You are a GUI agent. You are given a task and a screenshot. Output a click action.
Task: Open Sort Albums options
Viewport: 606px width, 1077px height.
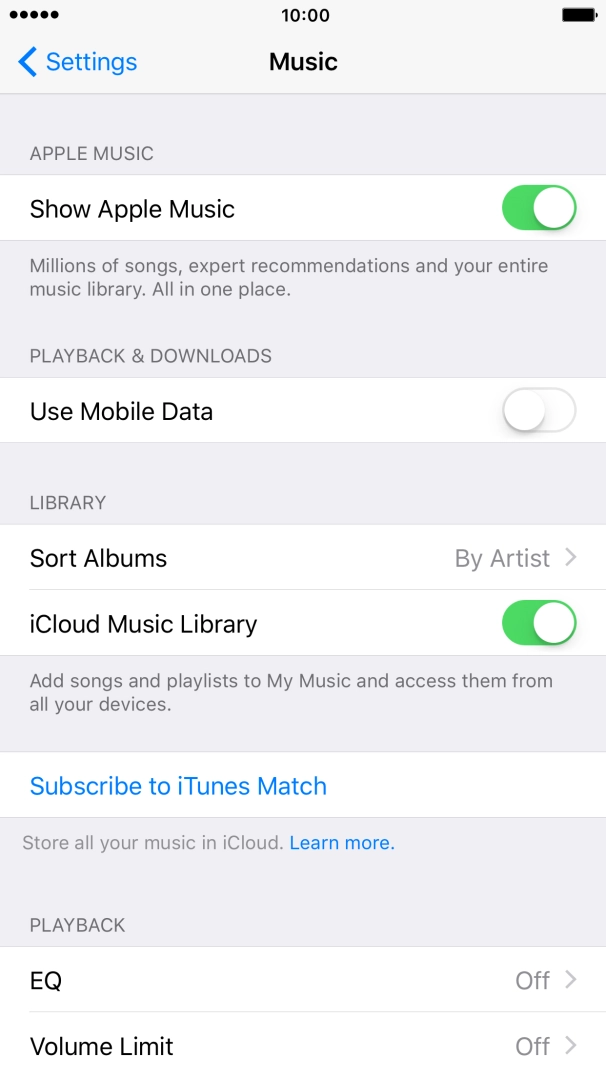[303, 558]
